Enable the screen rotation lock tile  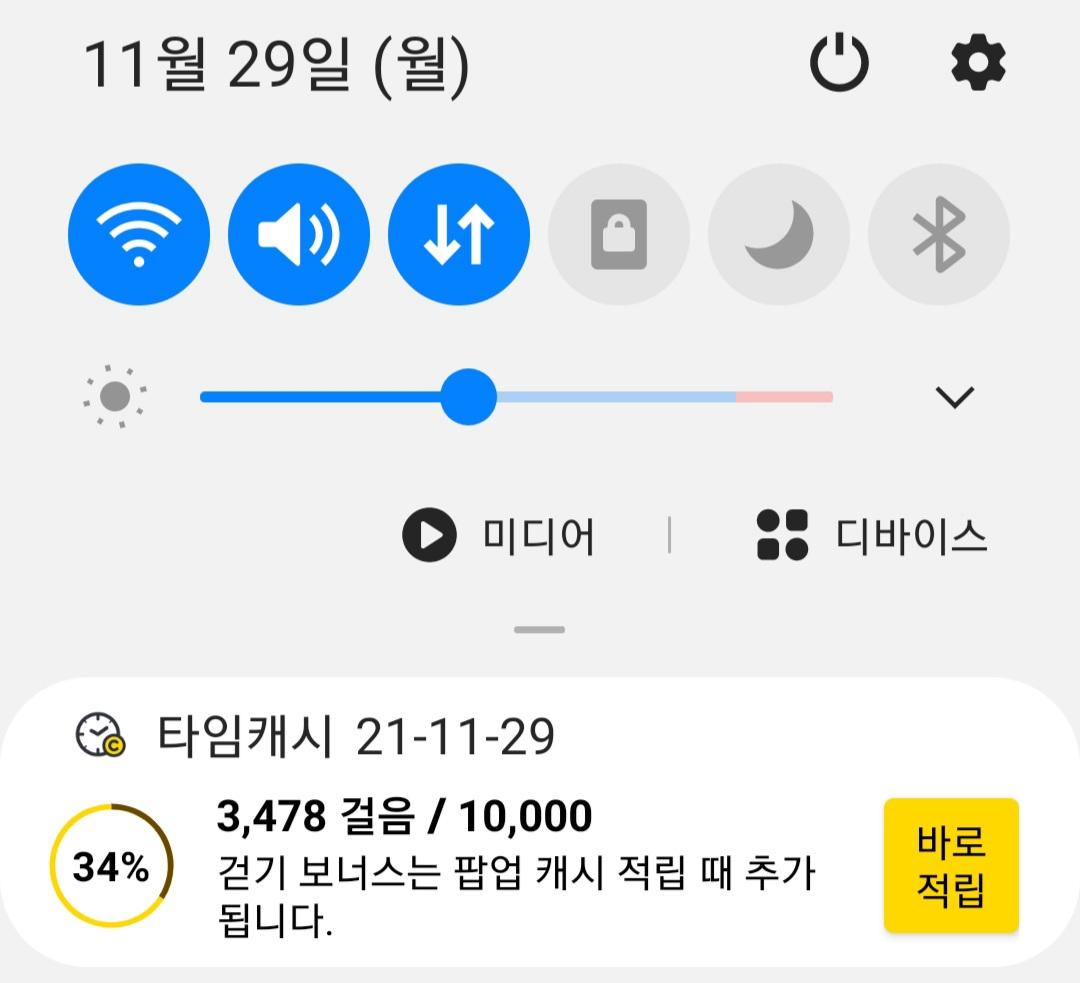pyautogui.click(x=619, y=235)
